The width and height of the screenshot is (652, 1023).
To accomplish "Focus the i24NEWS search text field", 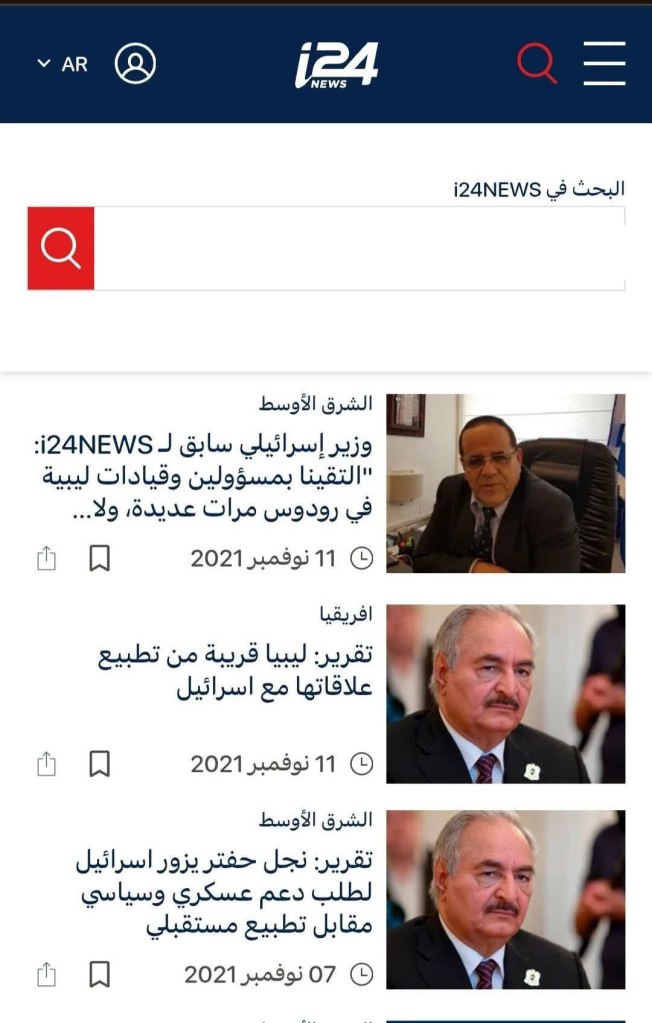I will [x=360, y=248].
